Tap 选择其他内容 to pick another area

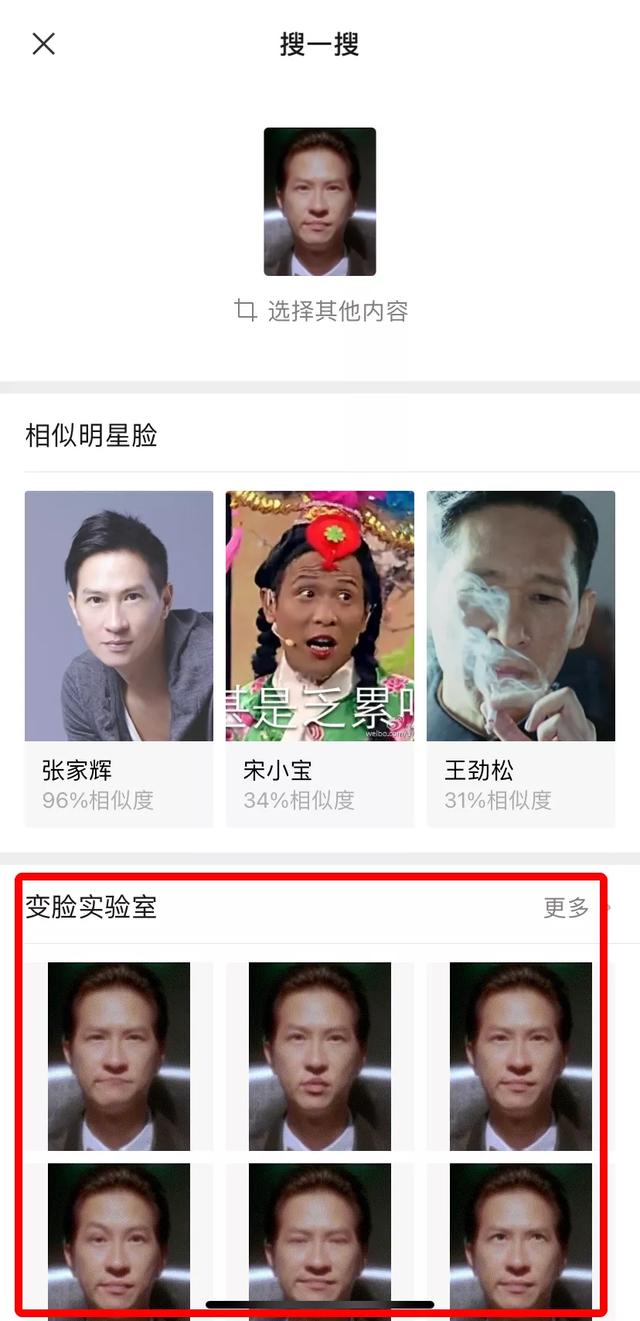[322, 311]
